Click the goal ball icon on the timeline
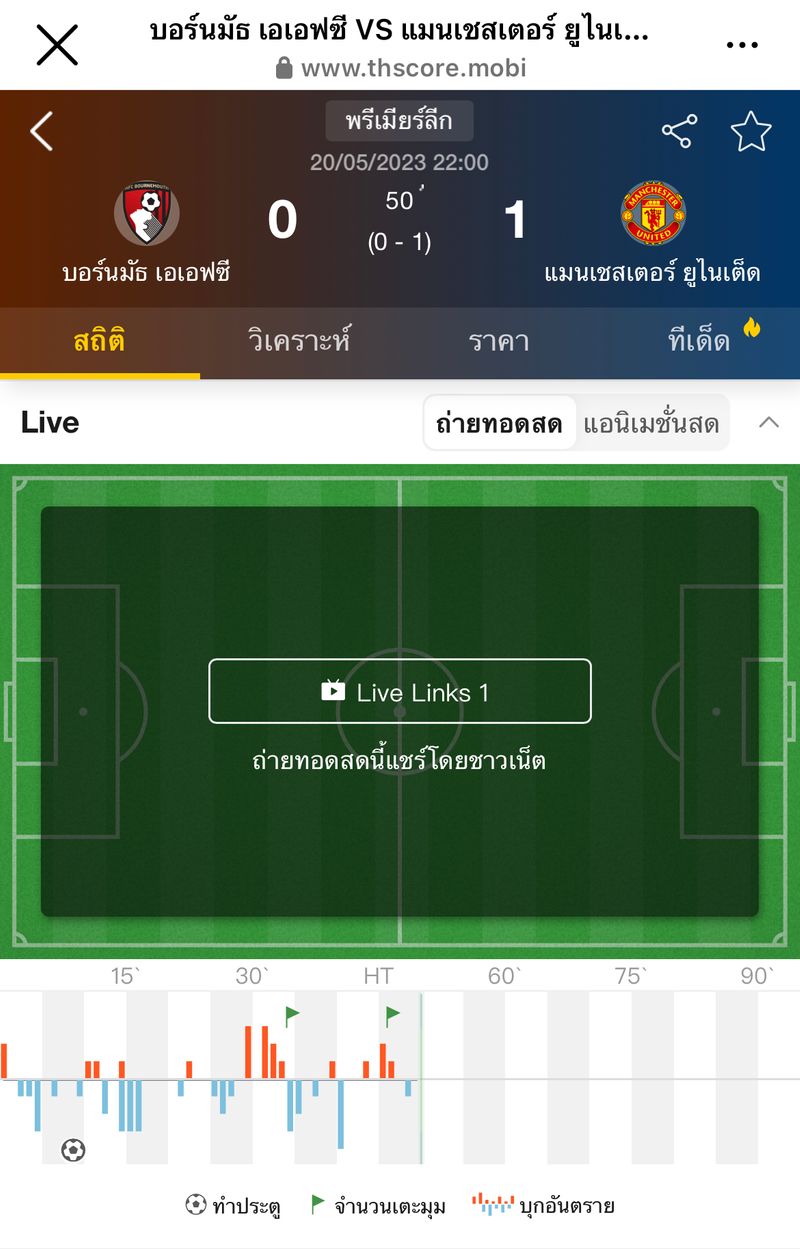The image size is (800, 1249). [x=71, y=1152]
